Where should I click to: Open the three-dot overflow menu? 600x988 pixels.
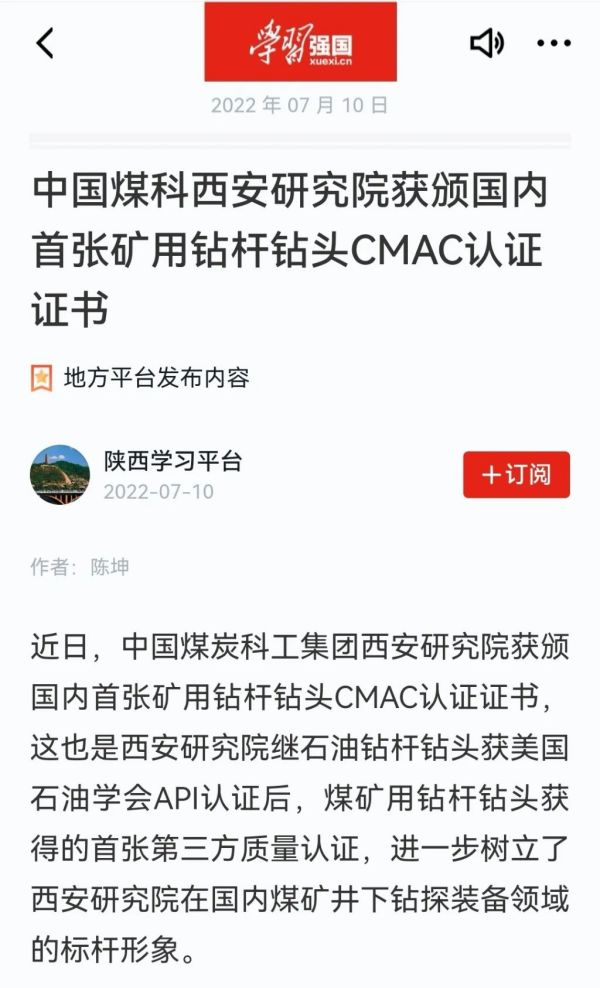tap(553, 43)
